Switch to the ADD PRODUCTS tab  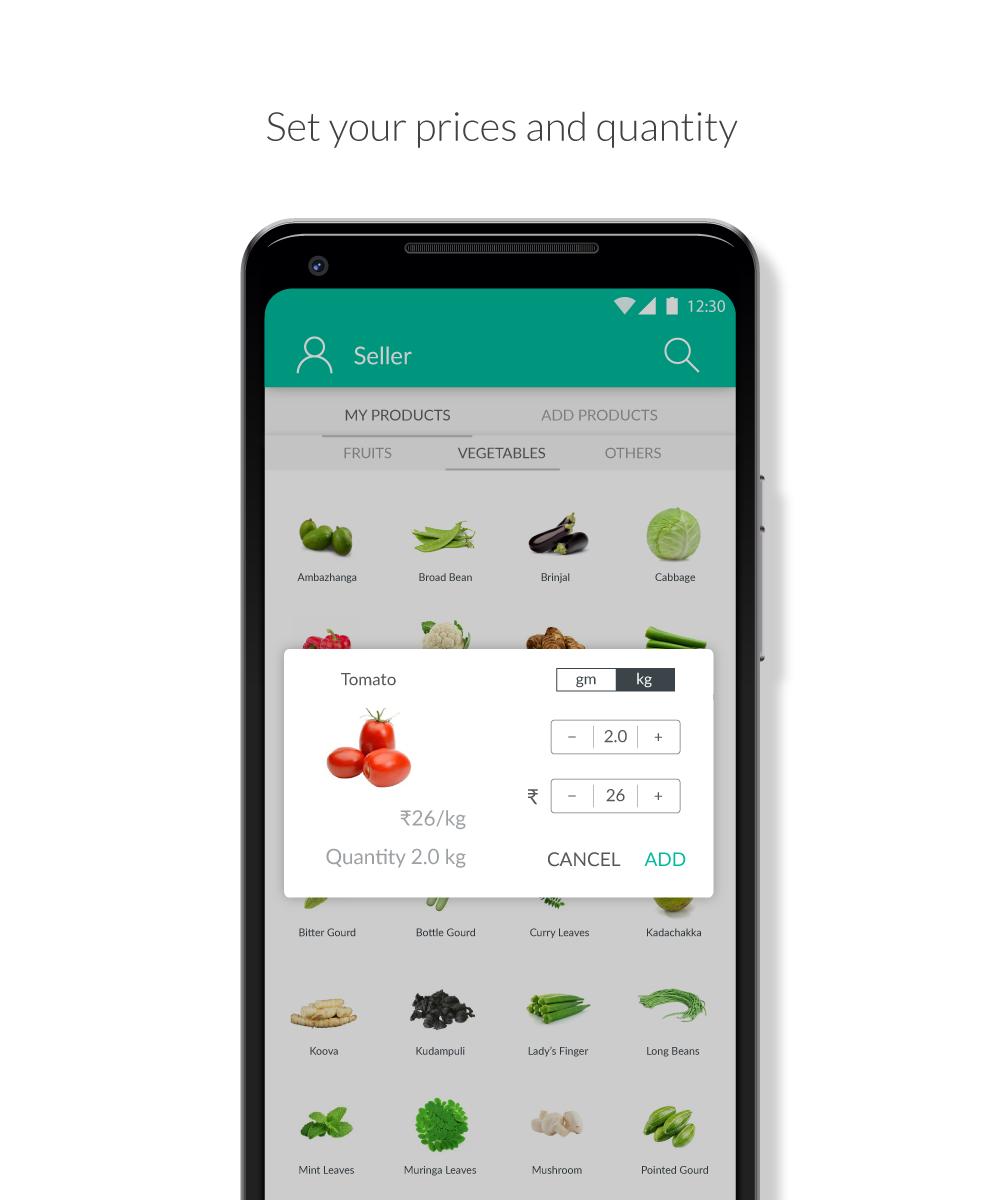point(598,415)
